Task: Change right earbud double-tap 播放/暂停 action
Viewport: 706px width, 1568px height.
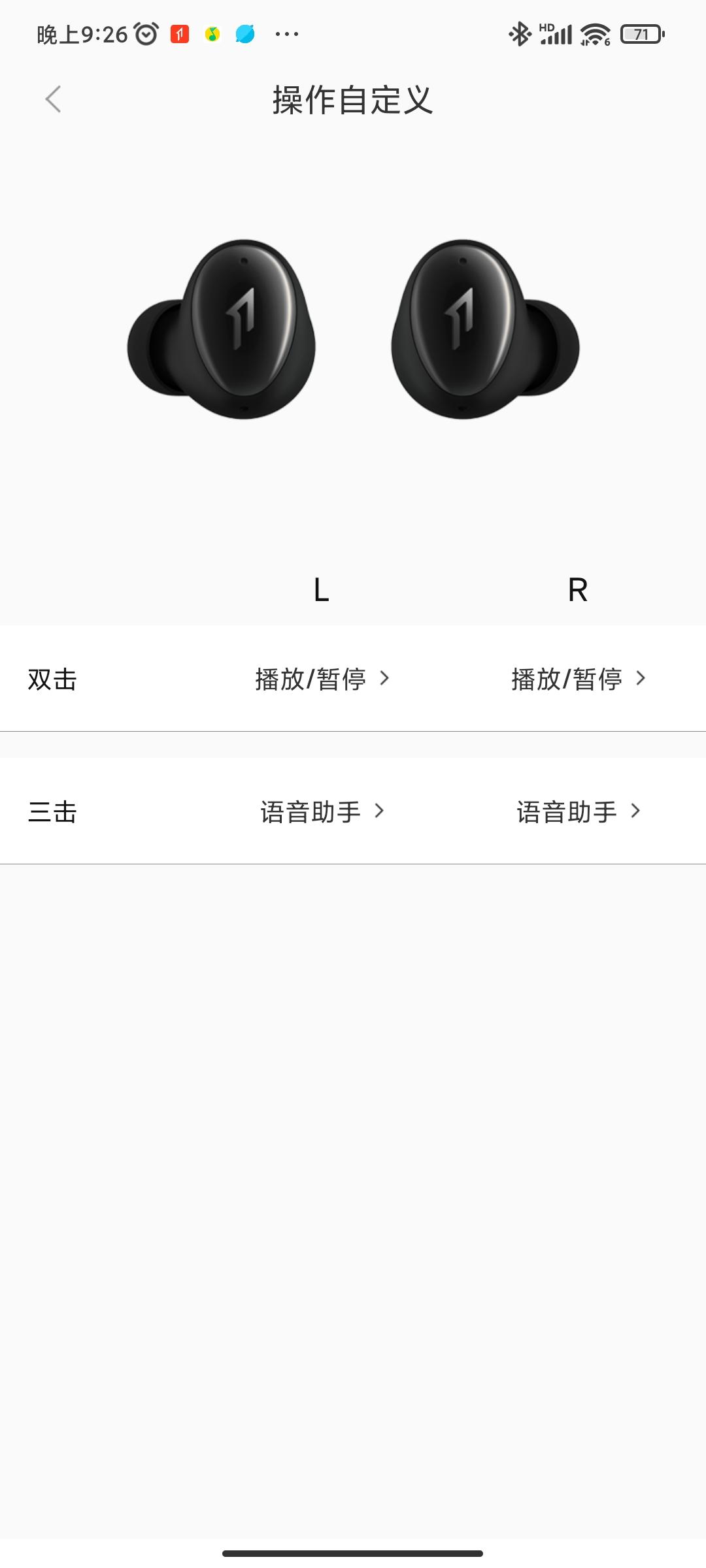Action: coord(578,679)
